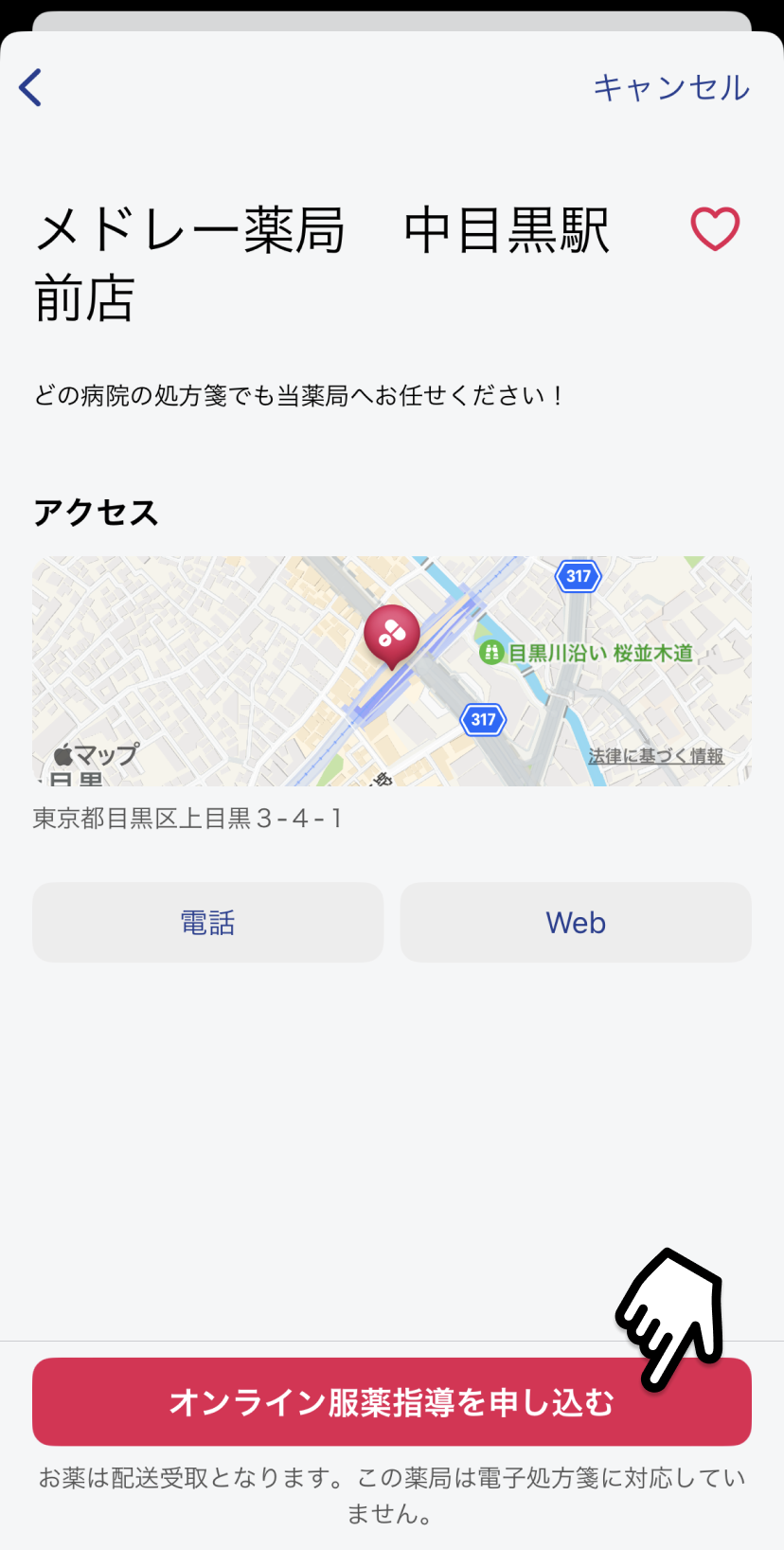Call the pharmacy via 電話 button
Image resolution: width=784 pixels, height=1550 pixels.
[x=207, y=923]
